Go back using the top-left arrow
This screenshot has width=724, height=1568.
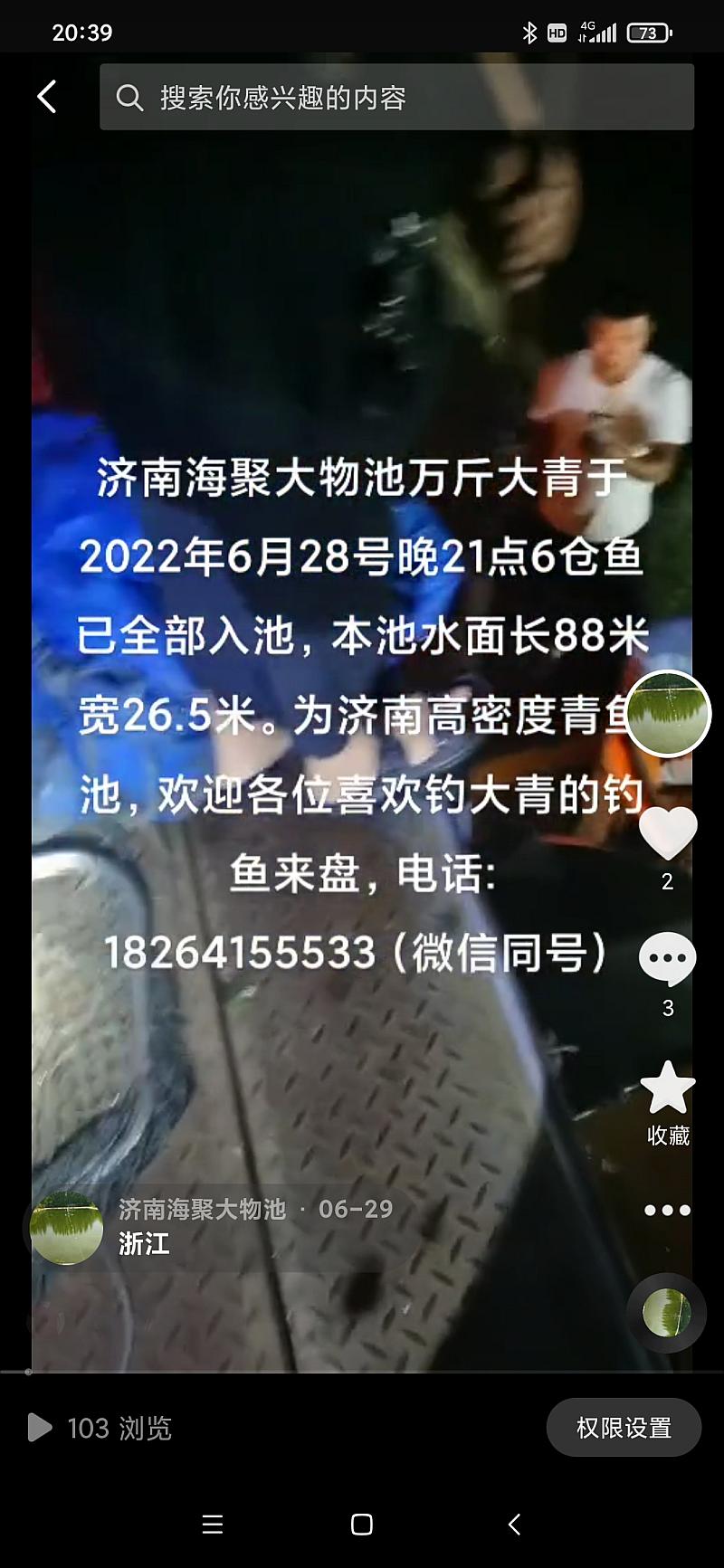47,97
